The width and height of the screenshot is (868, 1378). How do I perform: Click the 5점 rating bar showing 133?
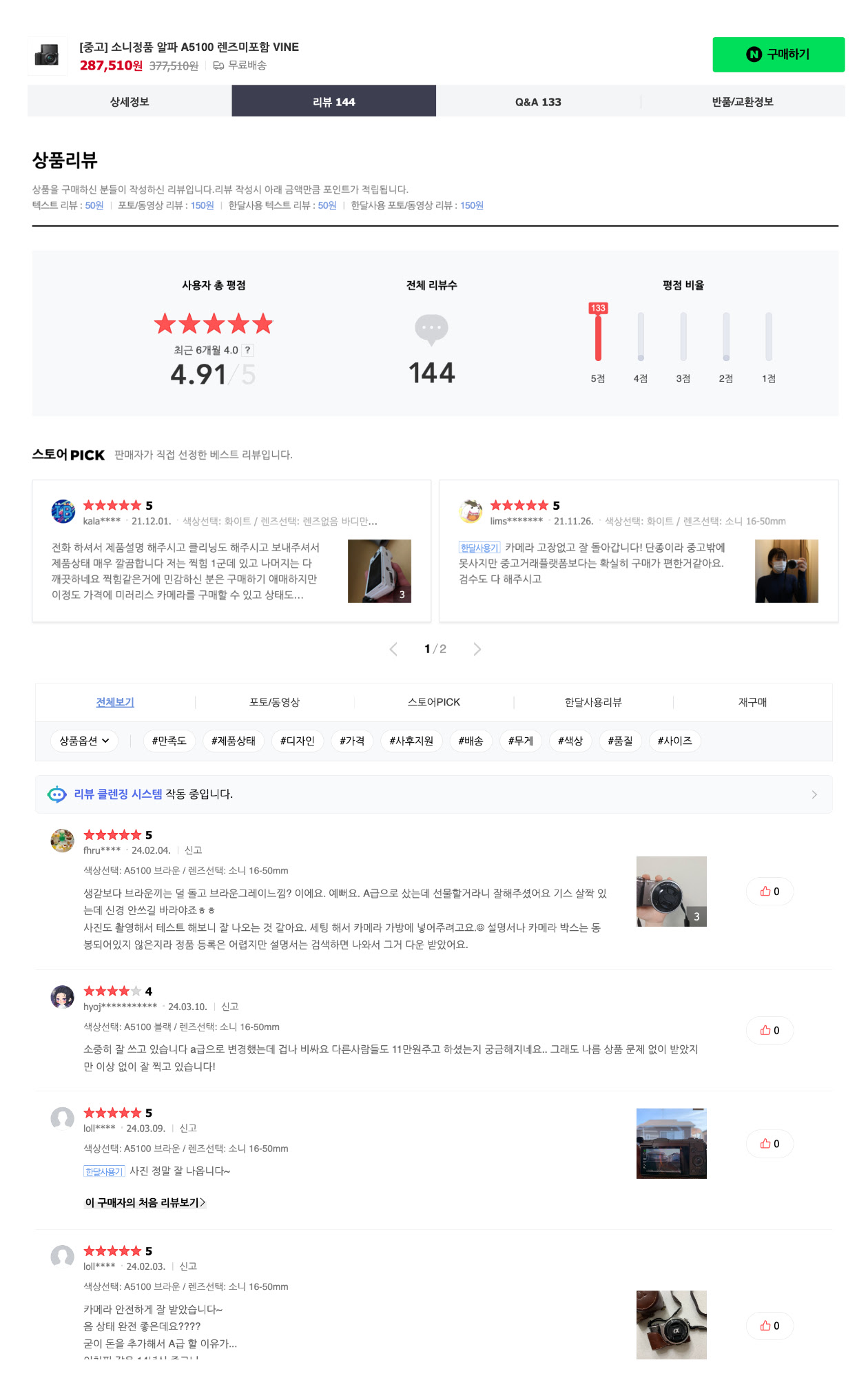click(598, 338)
